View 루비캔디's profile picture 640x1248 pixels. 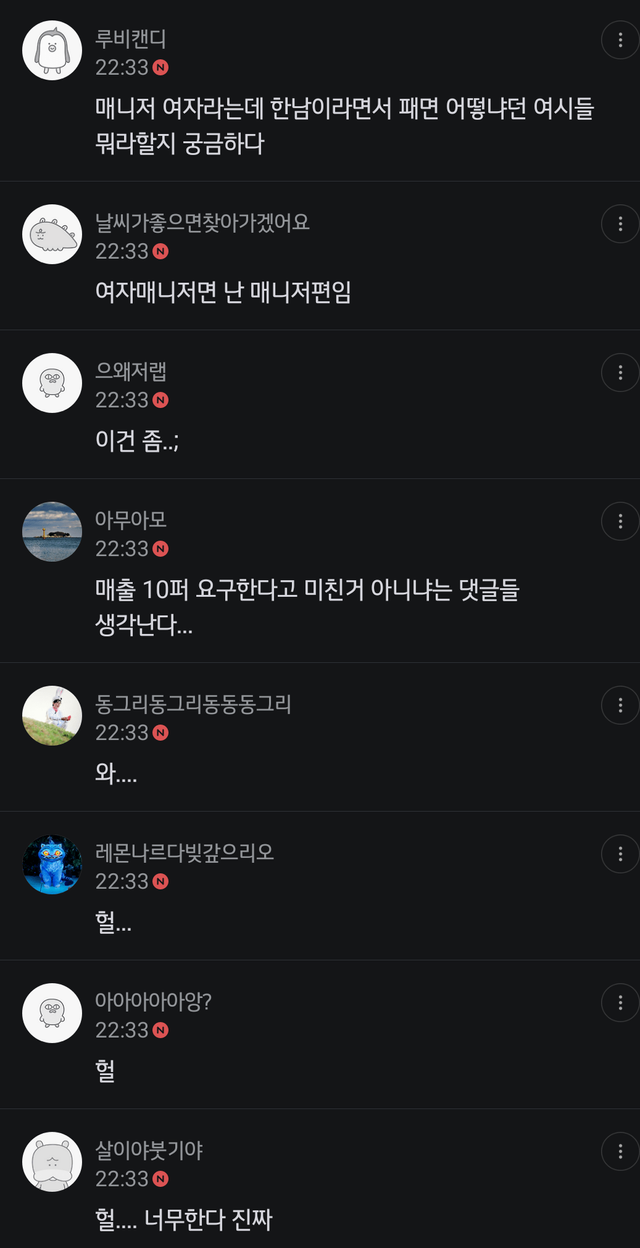(x=52, y=48)
